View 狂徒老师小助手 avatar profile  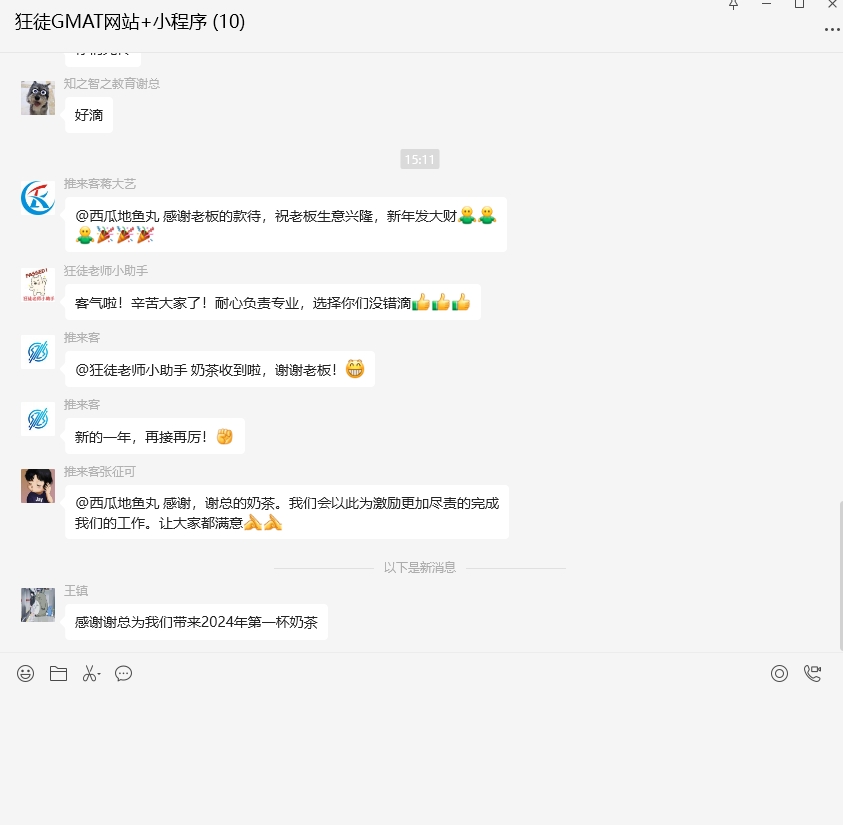pos(38,285)
